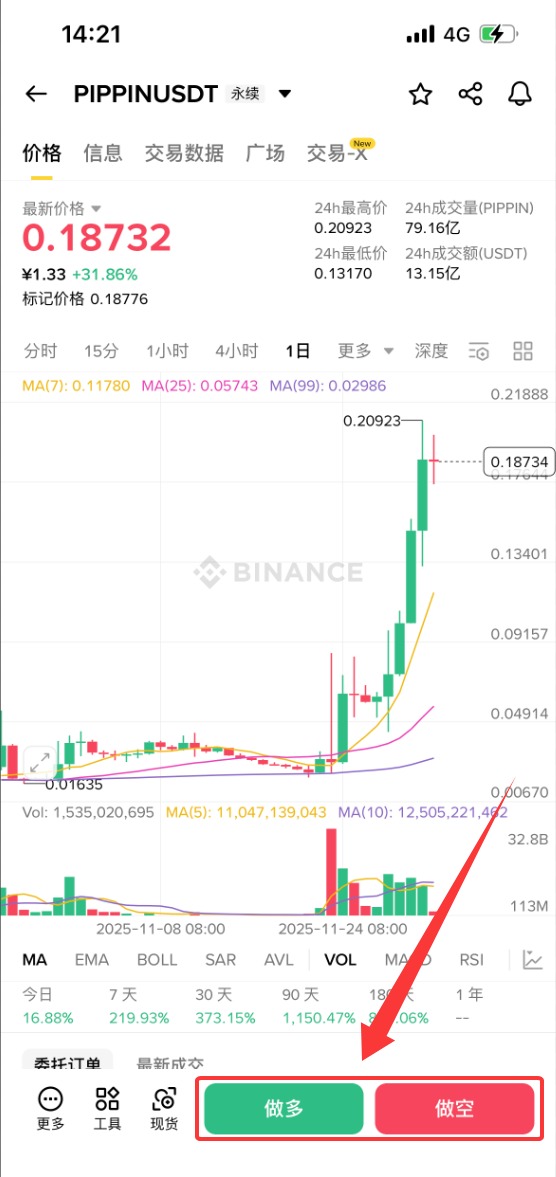Tap the 做空 short button
556x1177 pixels.
(x=455, y=1108)
